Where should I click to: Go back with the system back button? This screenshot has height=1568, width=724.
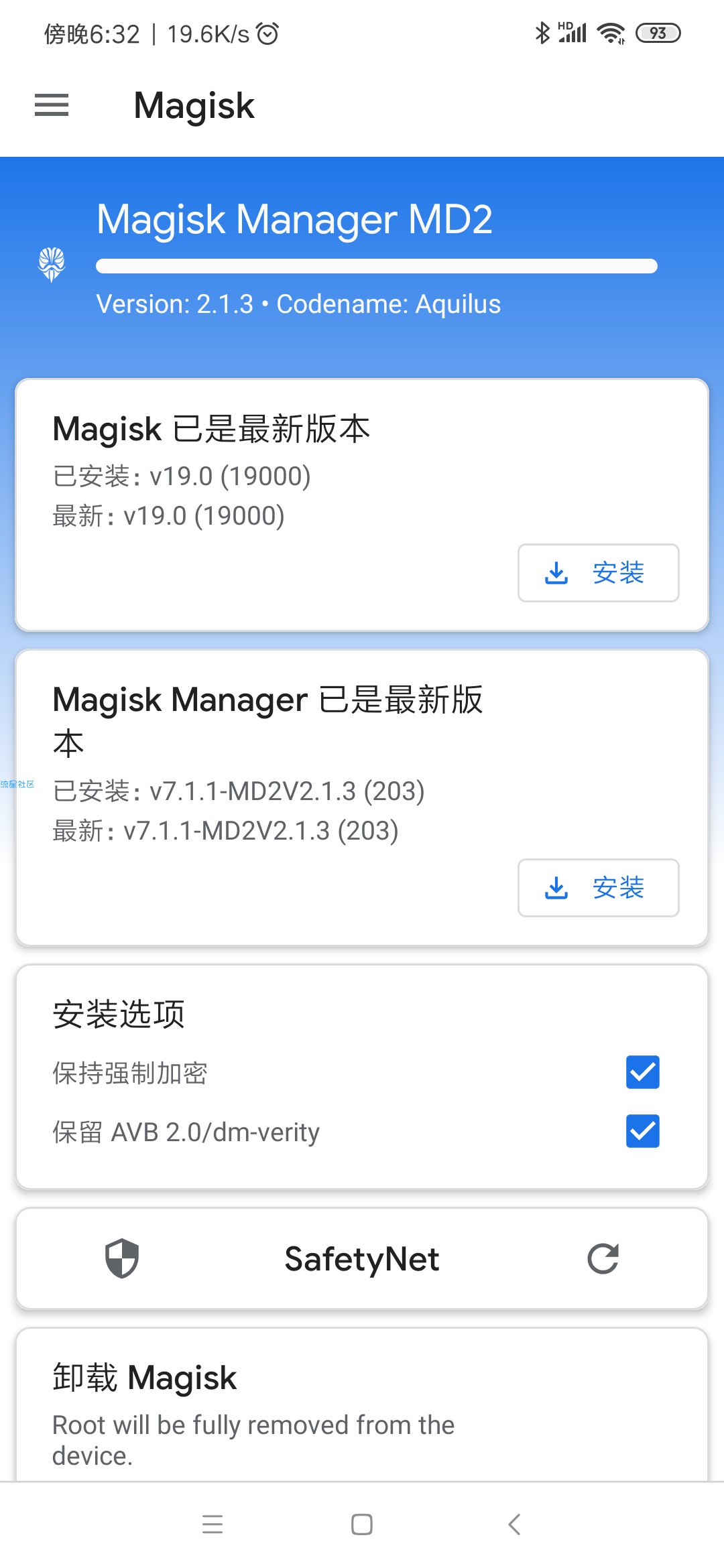[514, 1524]
